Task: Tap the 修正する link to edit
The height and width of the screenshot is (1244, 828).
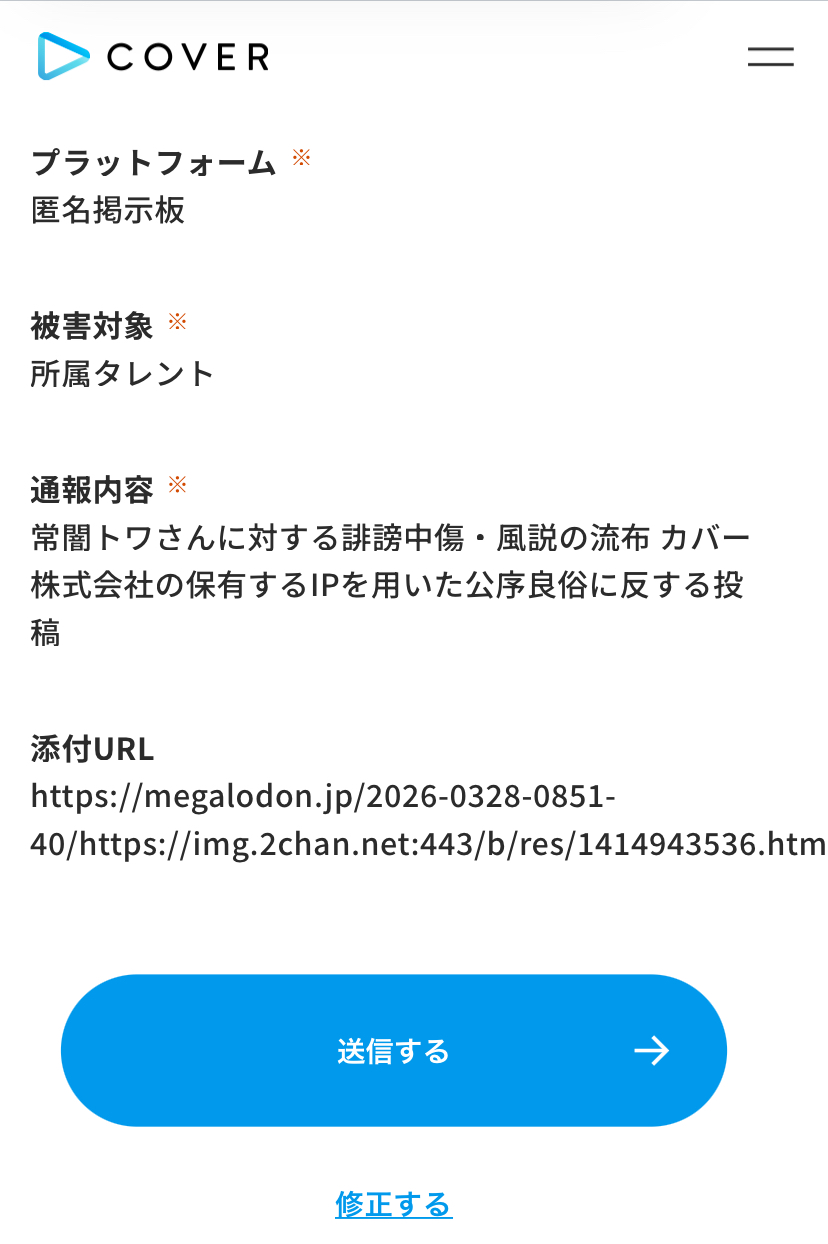Action: (393, 1204)
